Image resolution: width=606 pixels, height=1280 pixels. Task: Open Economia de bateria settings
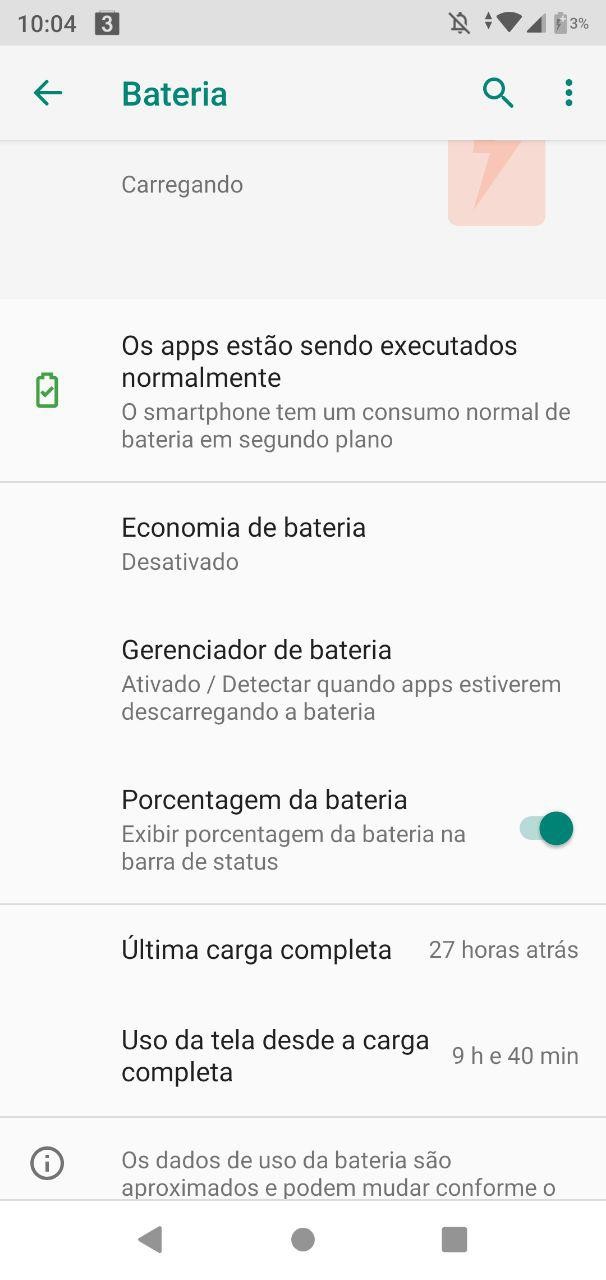click(303, 543)
